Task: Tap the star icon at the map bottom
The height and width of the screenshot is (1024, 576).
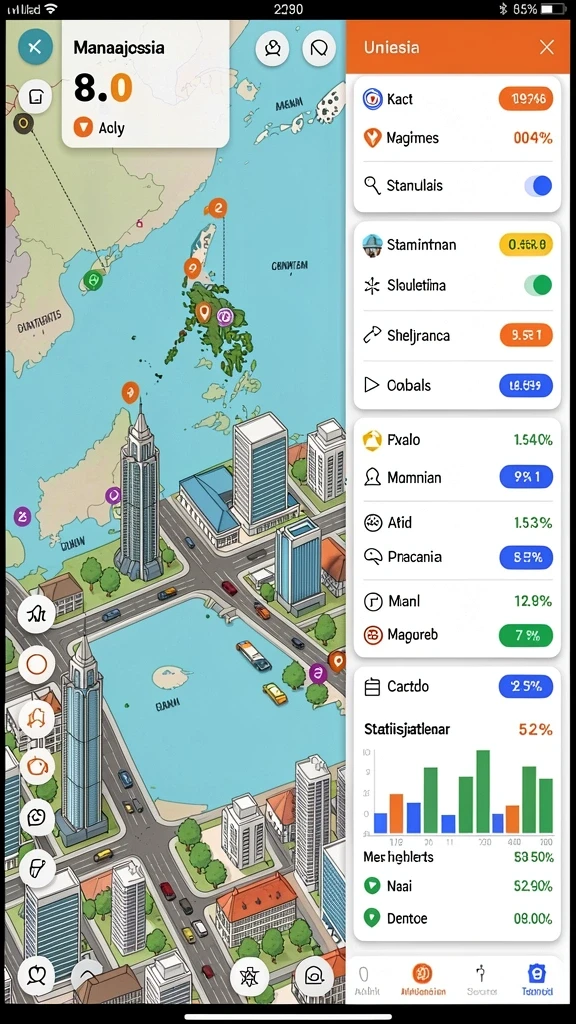Action: pyautogui.click(x=249, y=976)
